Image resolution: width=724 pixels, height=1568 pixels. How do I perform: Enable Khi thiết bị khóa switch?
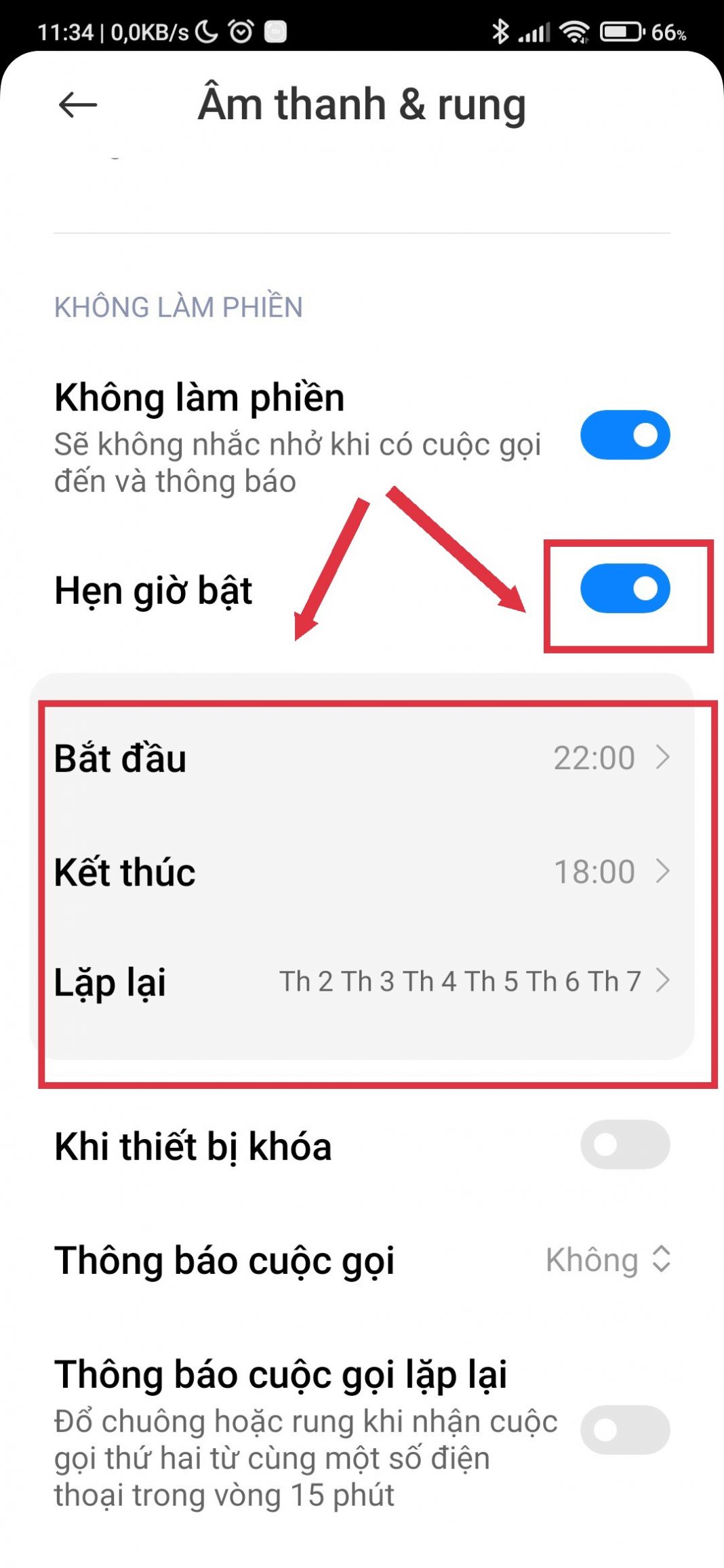click(x=624, y=1144)
